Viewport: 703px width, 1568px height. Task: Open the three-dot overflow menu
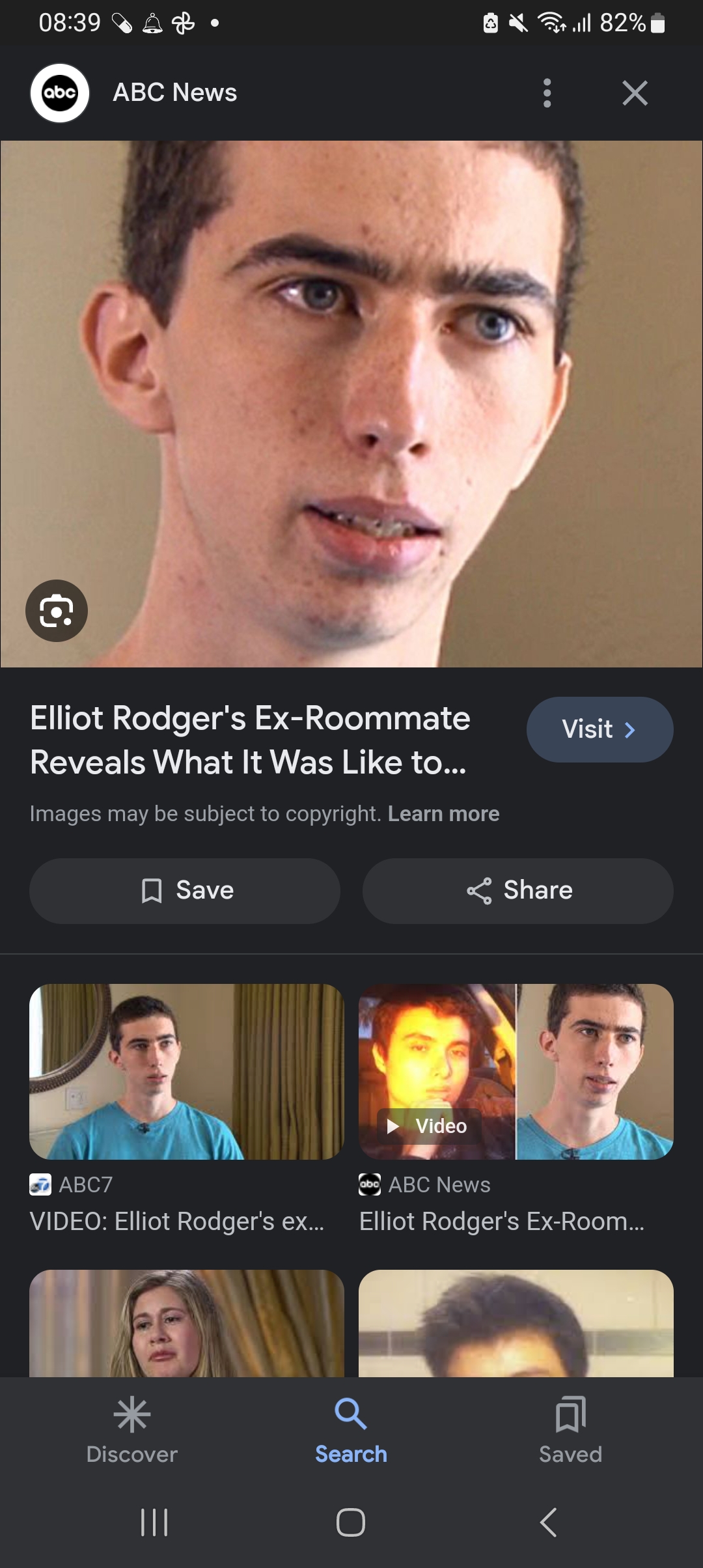[x=547, y=93]
